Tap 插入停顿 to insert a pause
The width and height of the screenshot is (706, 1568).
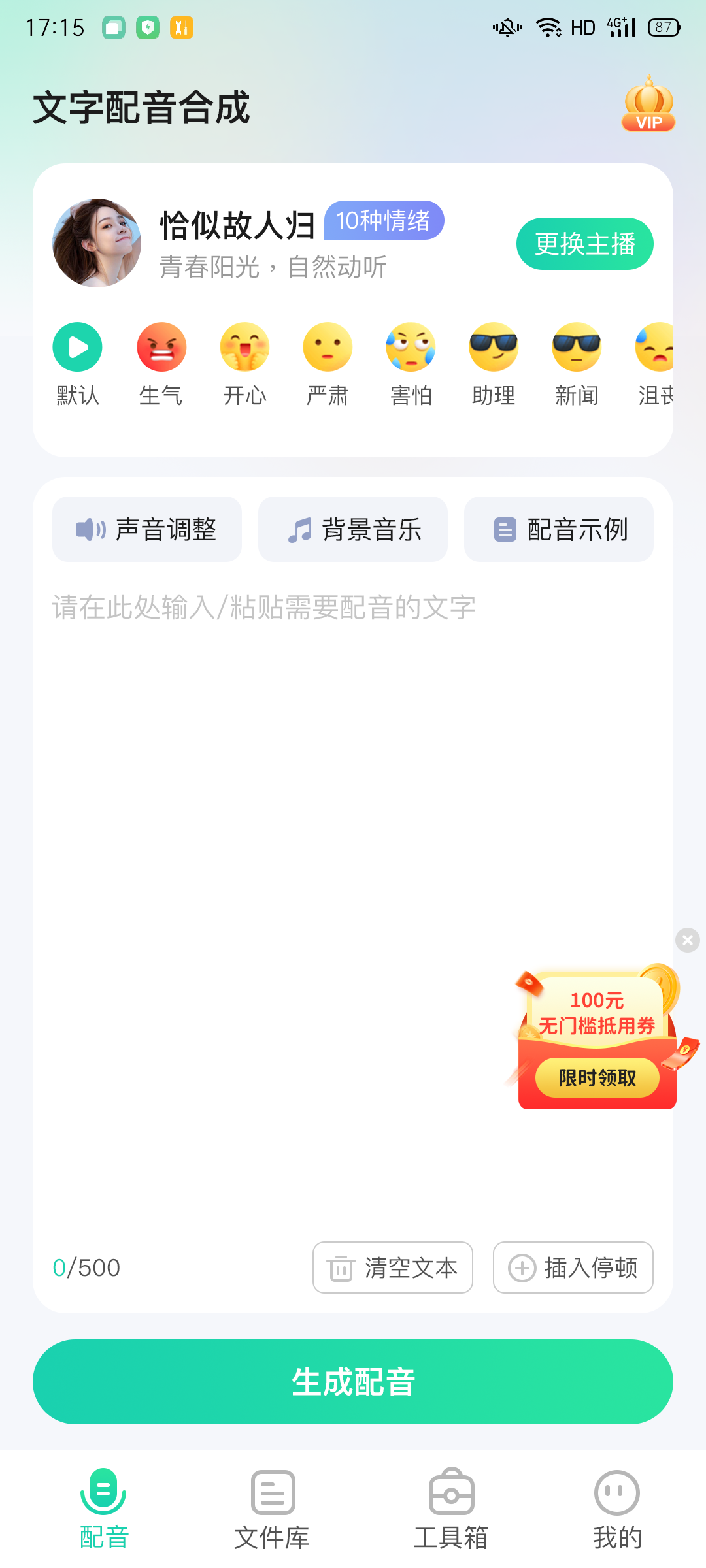pos(573,1267)
